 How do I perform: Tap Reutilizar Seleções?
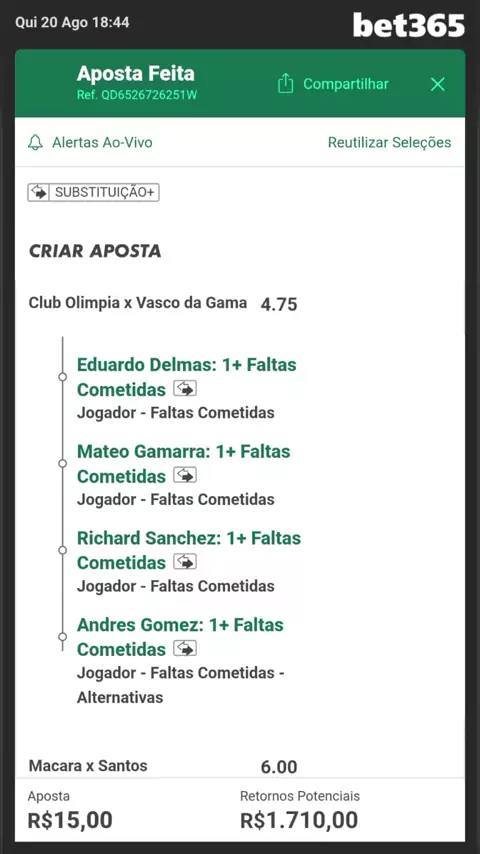(x=389, y=143)
